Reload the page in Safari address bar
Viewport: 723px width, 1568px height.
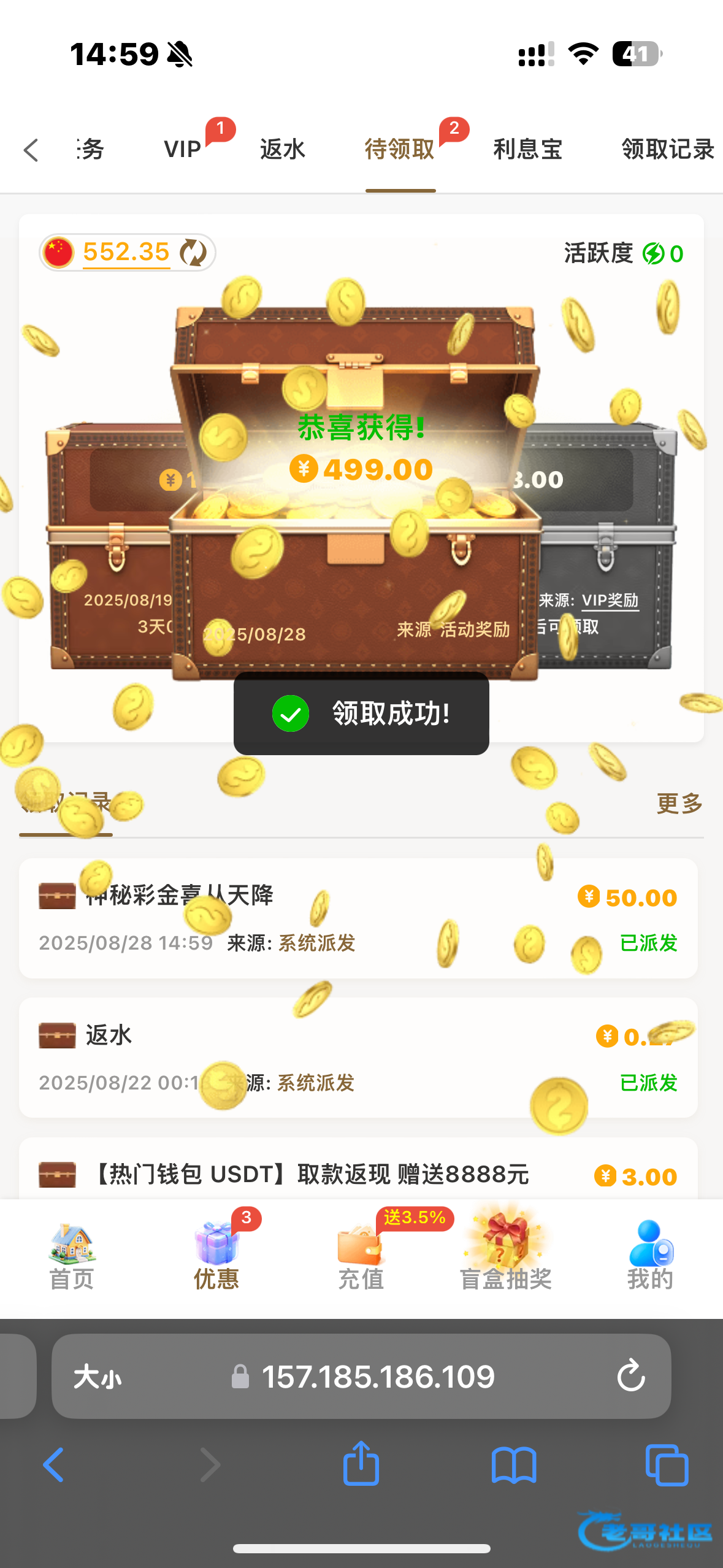tap(630, 1376)
